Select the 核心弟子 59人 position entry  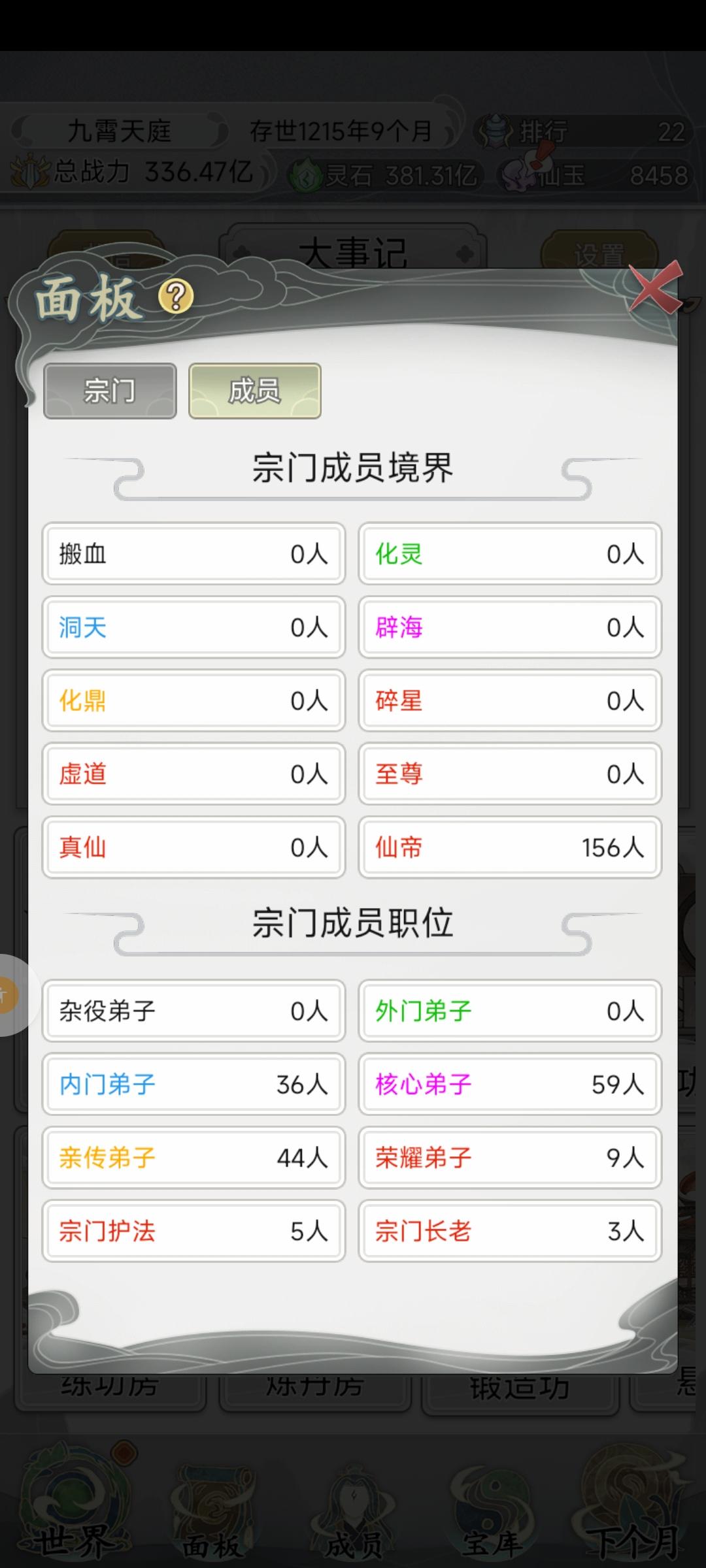tap(509, 1085)
